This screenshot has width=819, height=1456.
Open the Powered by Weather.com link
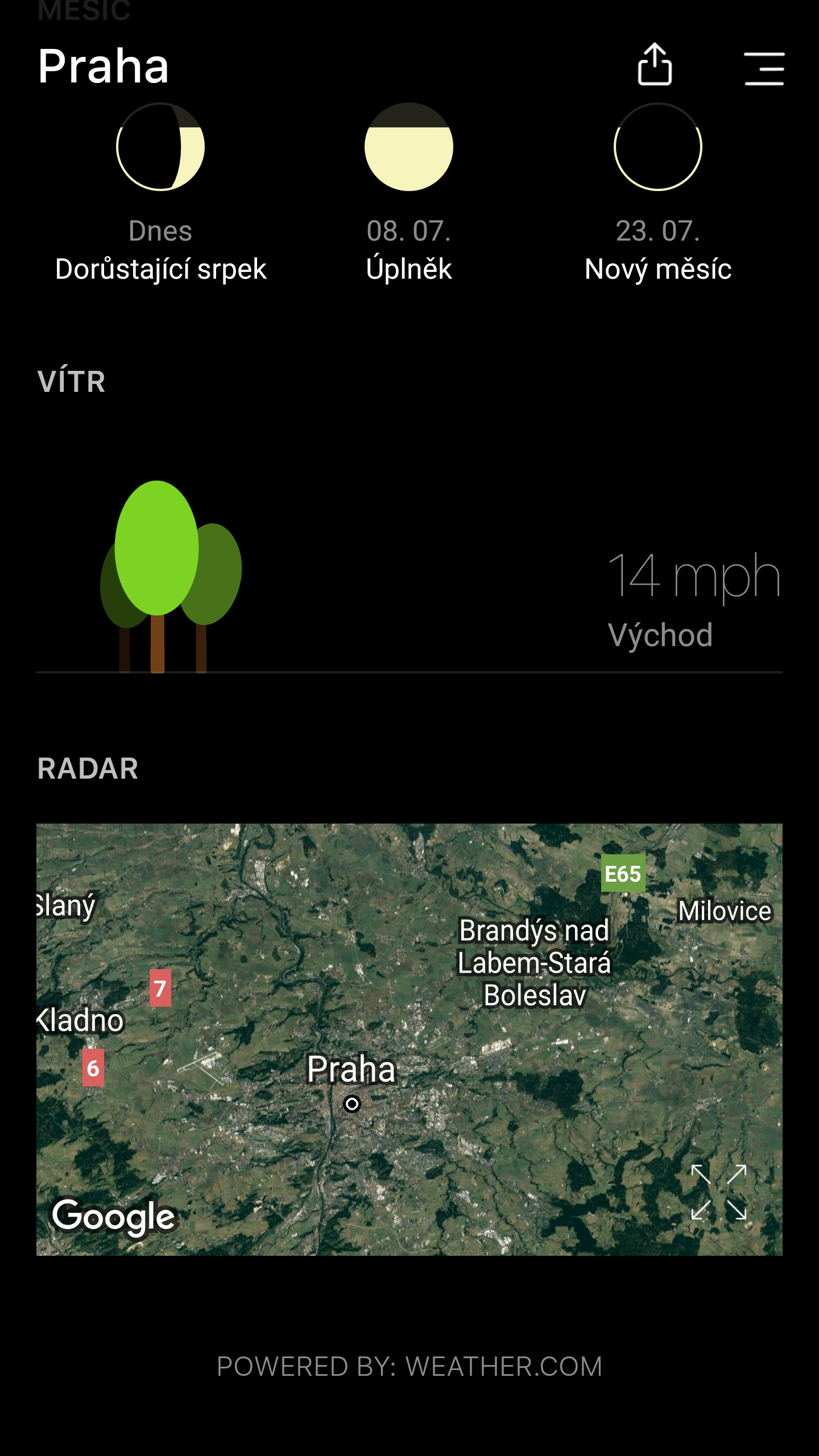409,1367
